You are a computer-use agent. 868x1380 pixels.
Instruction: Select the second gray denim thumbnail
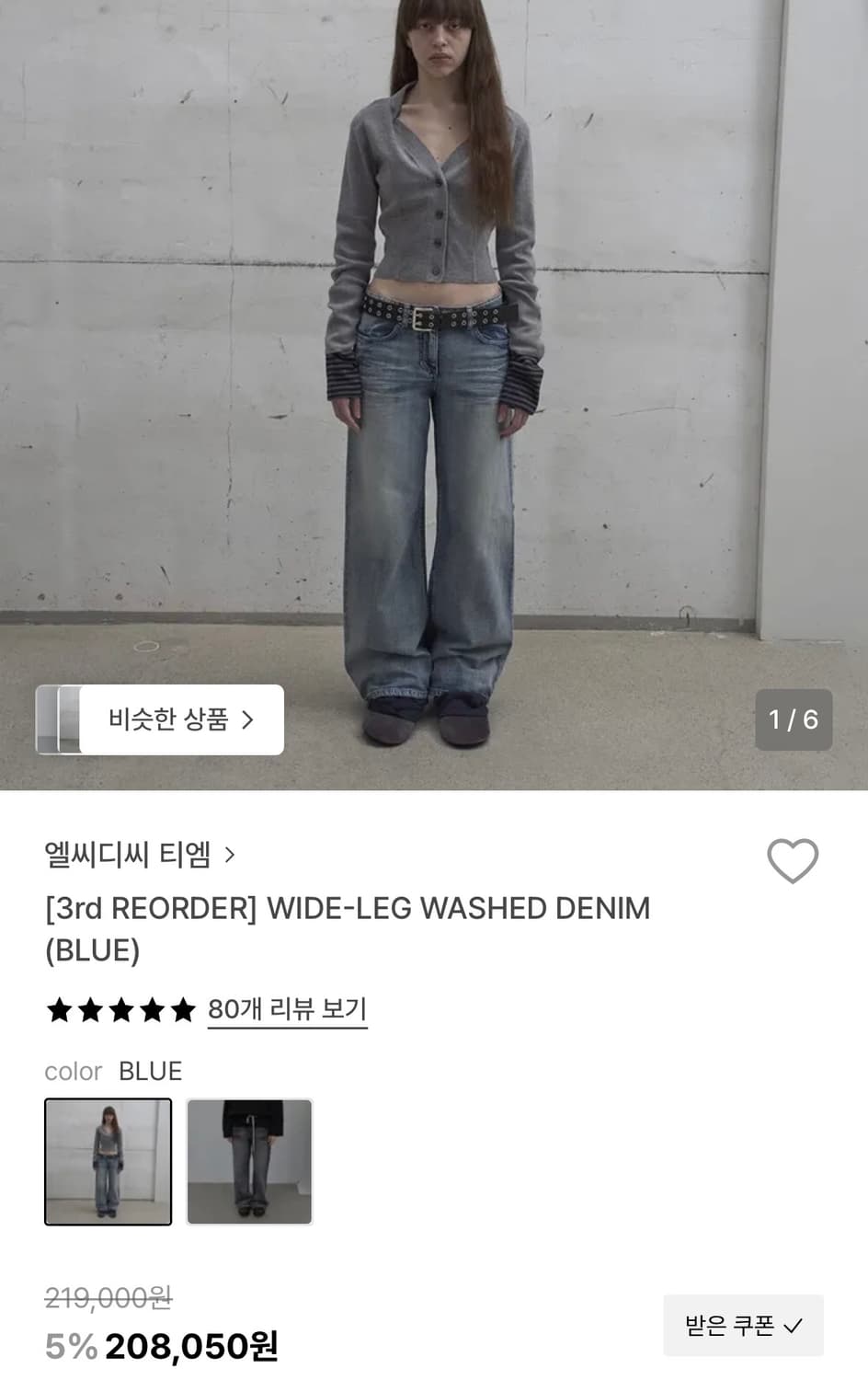coord(249,1161)
